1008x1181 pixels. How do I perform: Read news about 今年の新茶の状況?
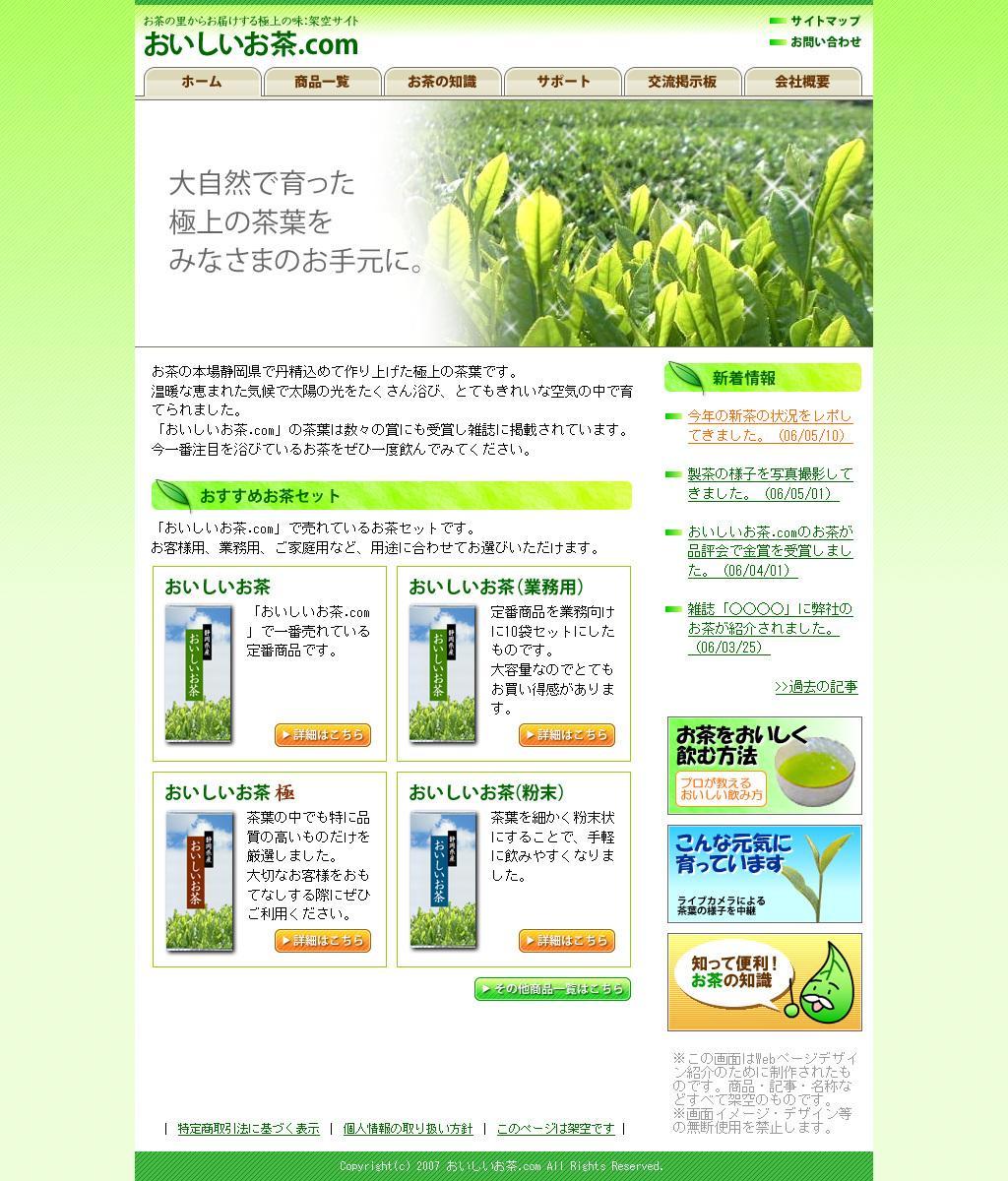click(x=770, y=425)
